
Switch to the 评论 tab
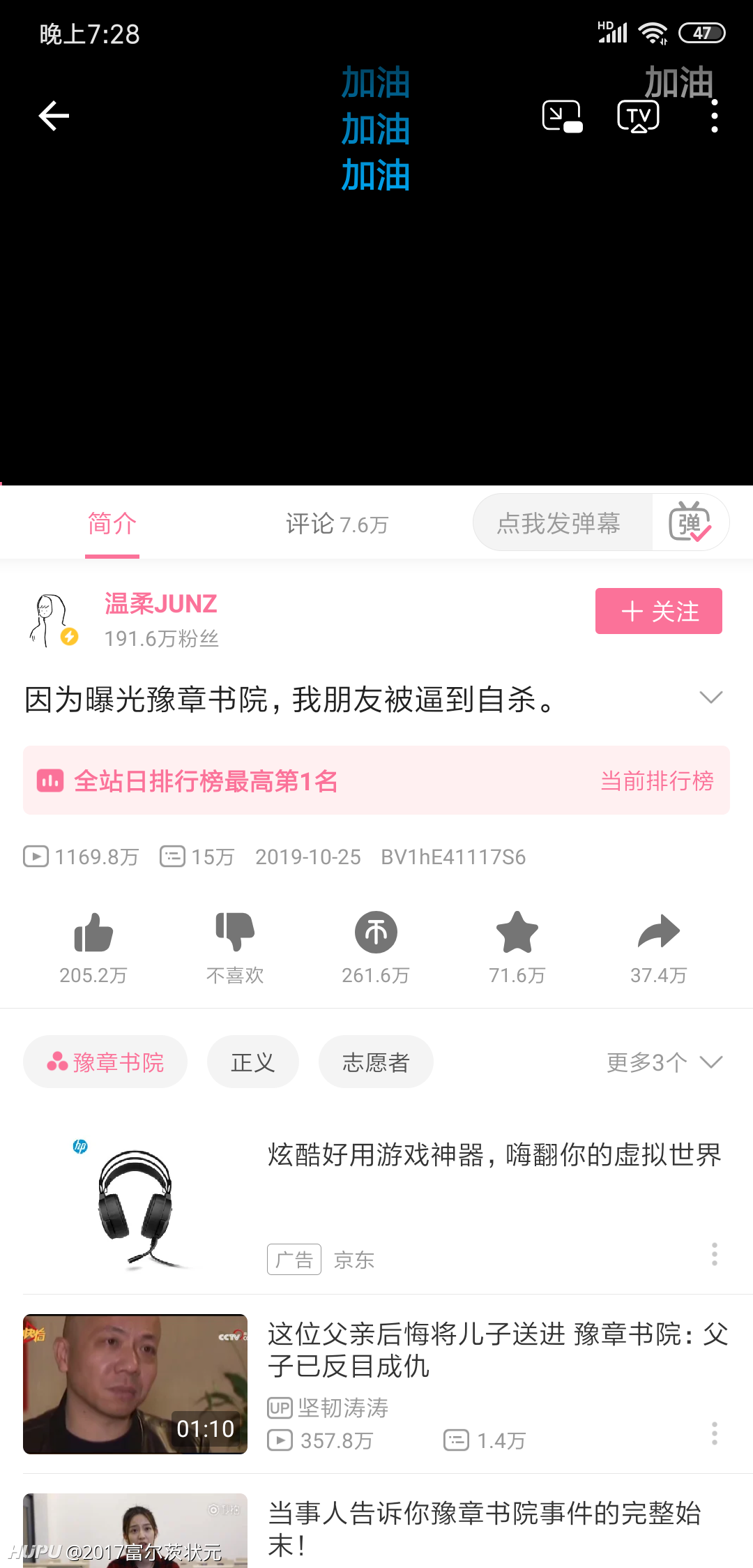tap(337, 524)
